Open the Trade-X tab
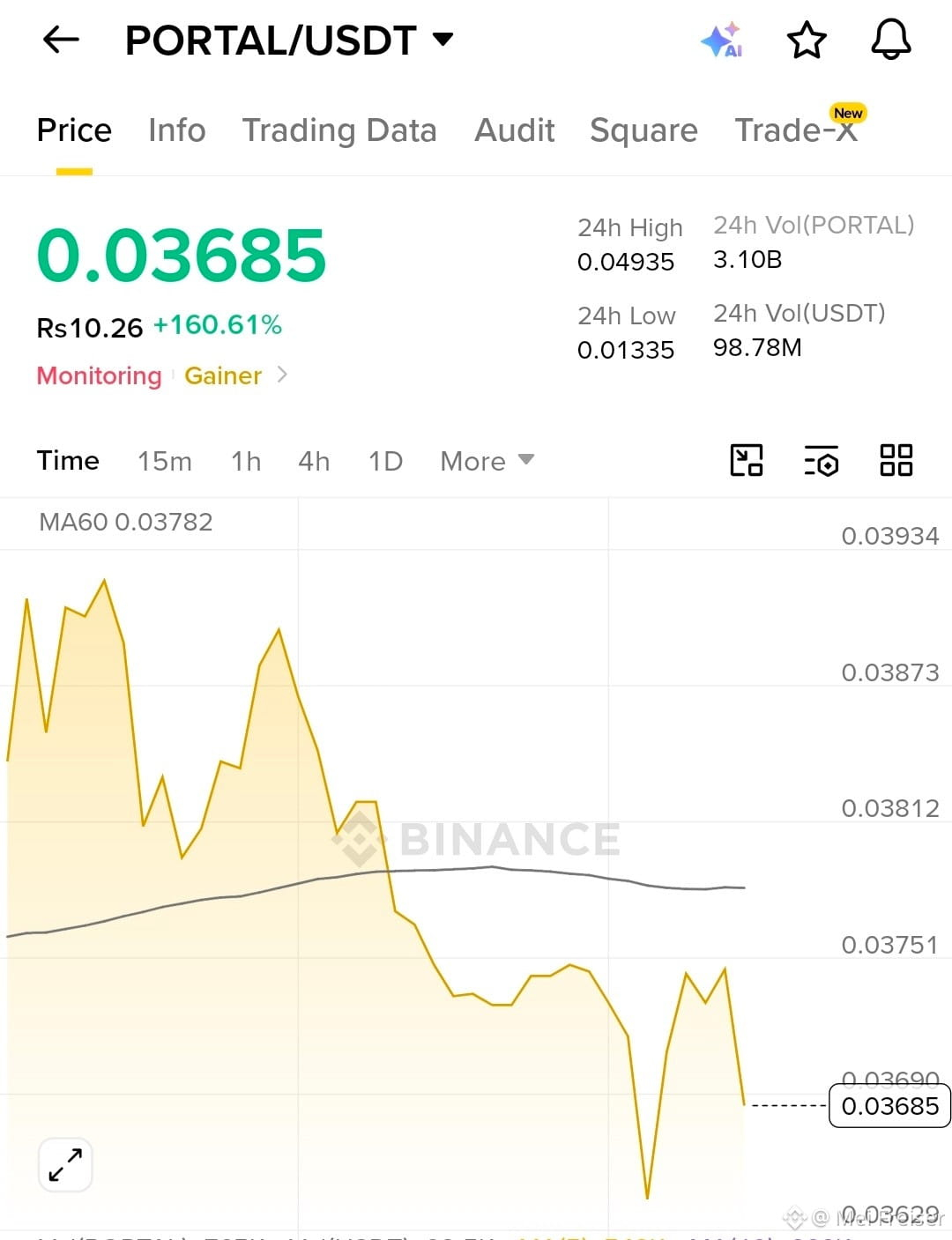The width and height of the screenshot is (952, 1240). tap(796, 129)
